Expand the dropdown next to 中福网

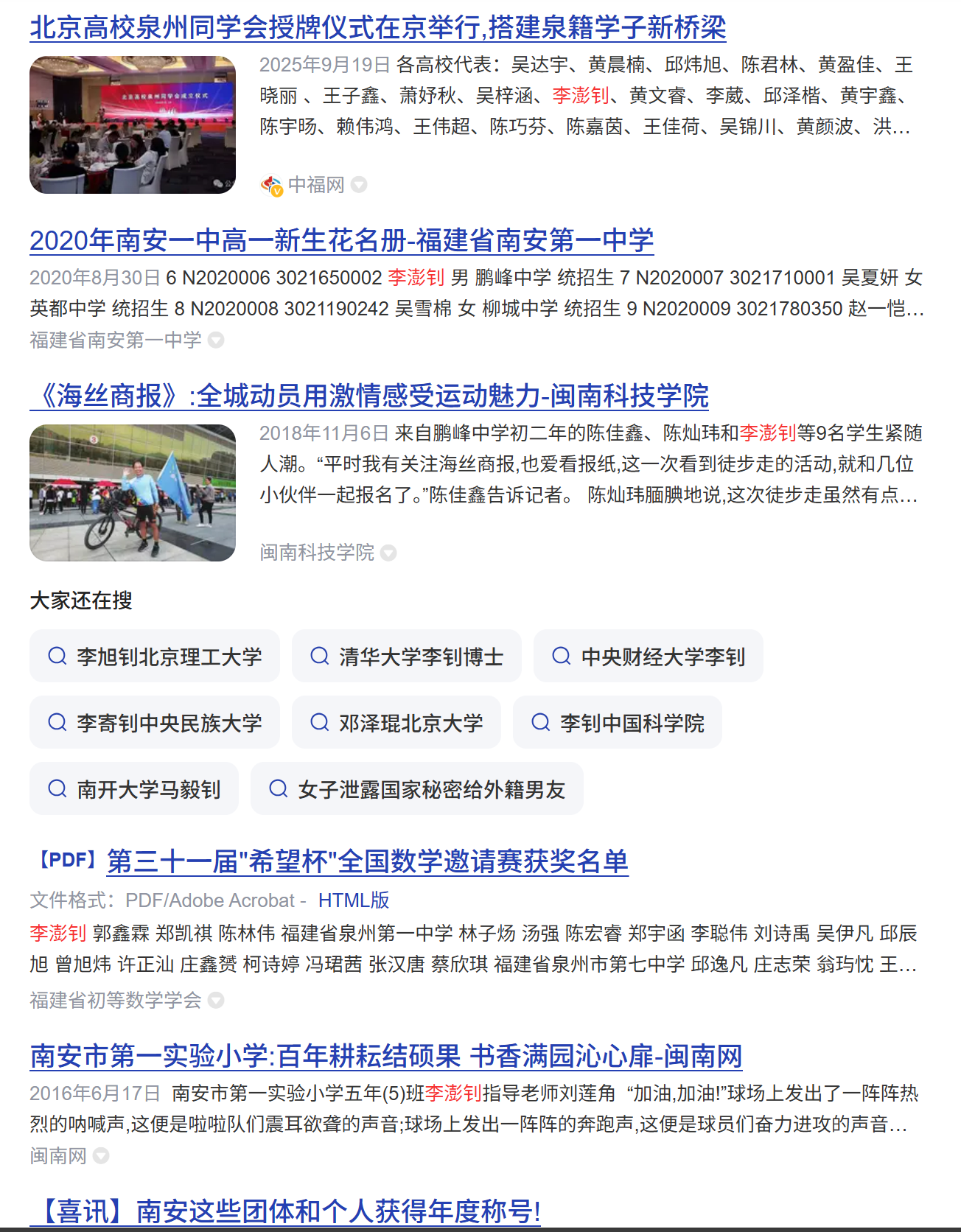point(359,184)
